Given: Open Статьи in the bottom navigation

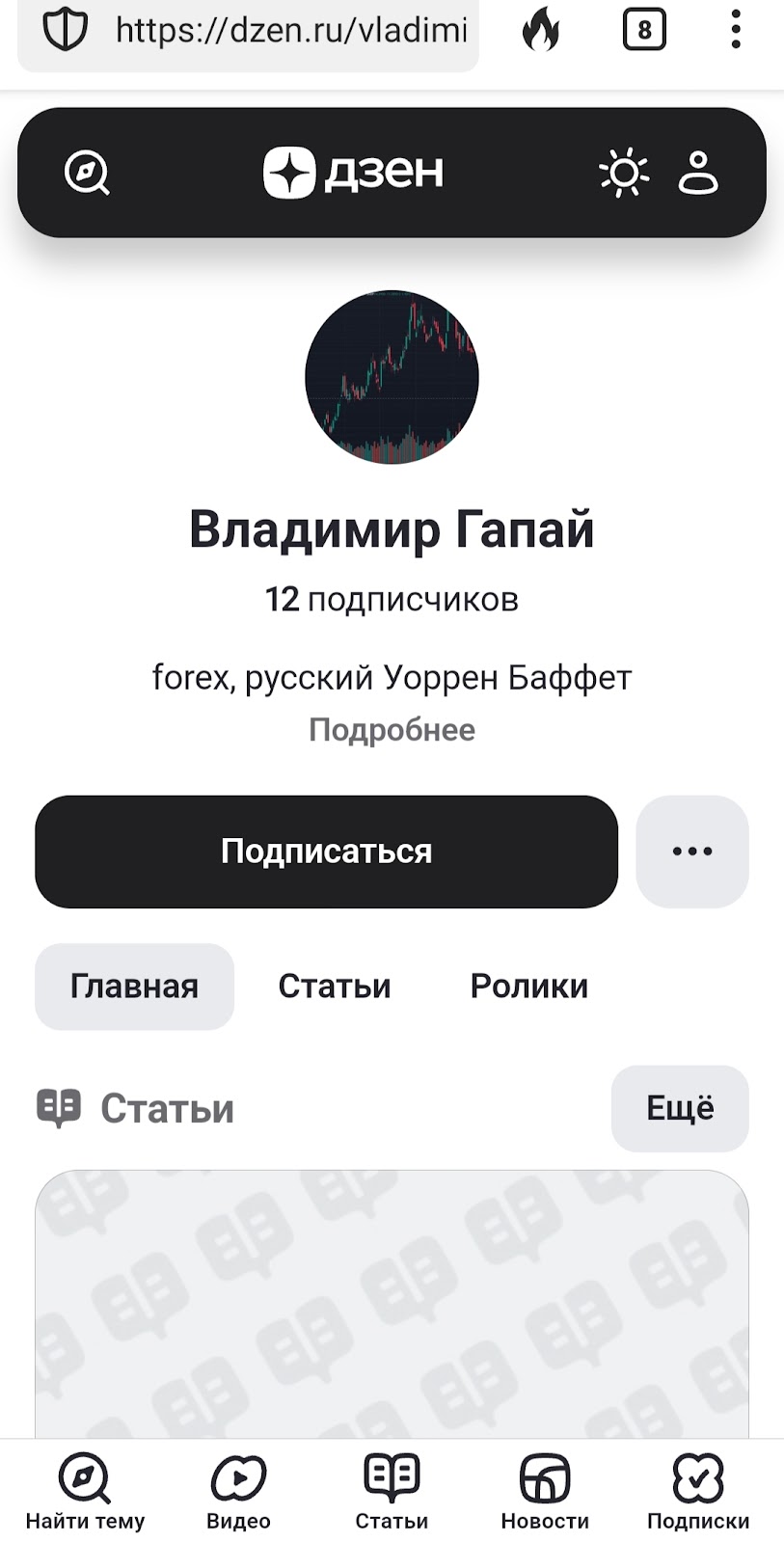Looking at the screenshot, I should pos(392,1492).
